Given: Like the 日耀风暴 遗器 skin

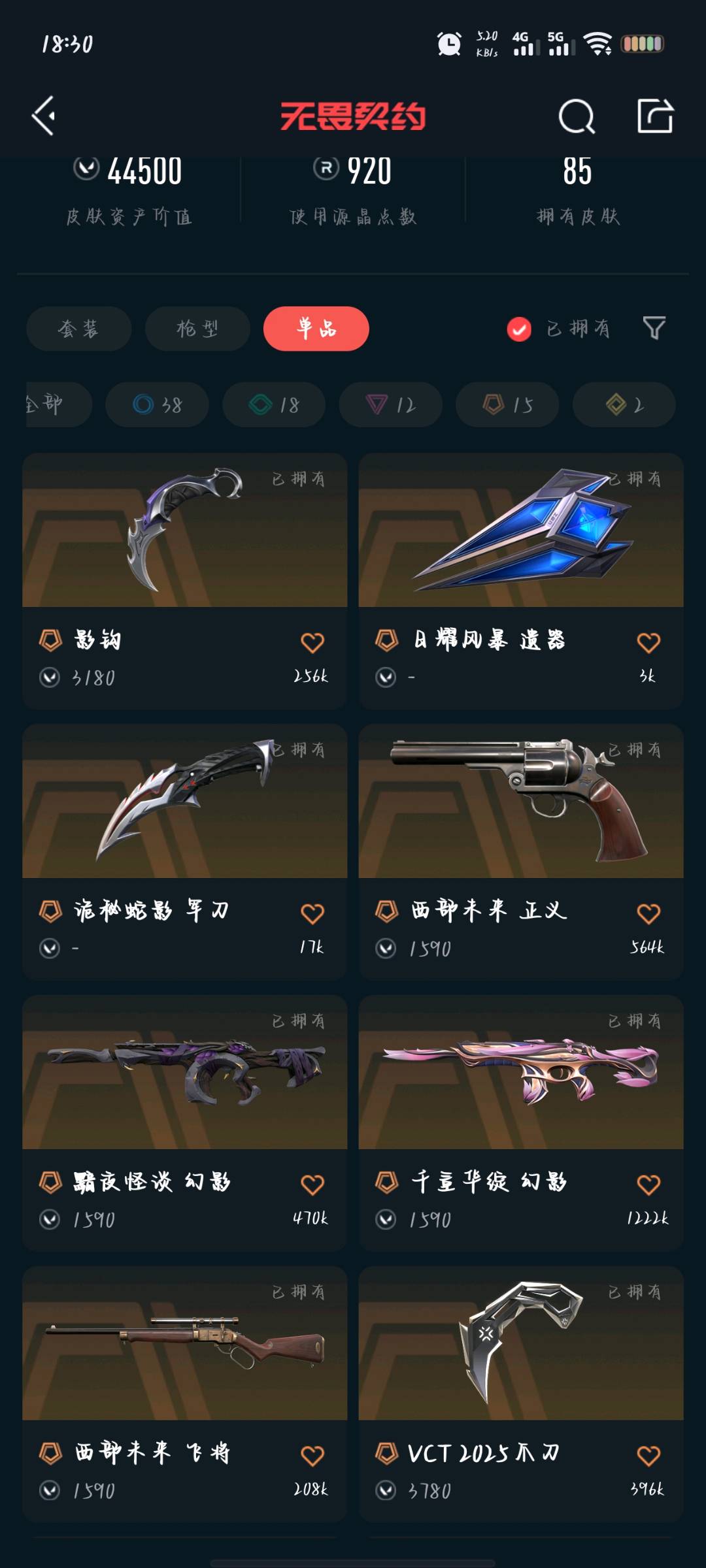Looking at the screenshot, I should (648, 643).
